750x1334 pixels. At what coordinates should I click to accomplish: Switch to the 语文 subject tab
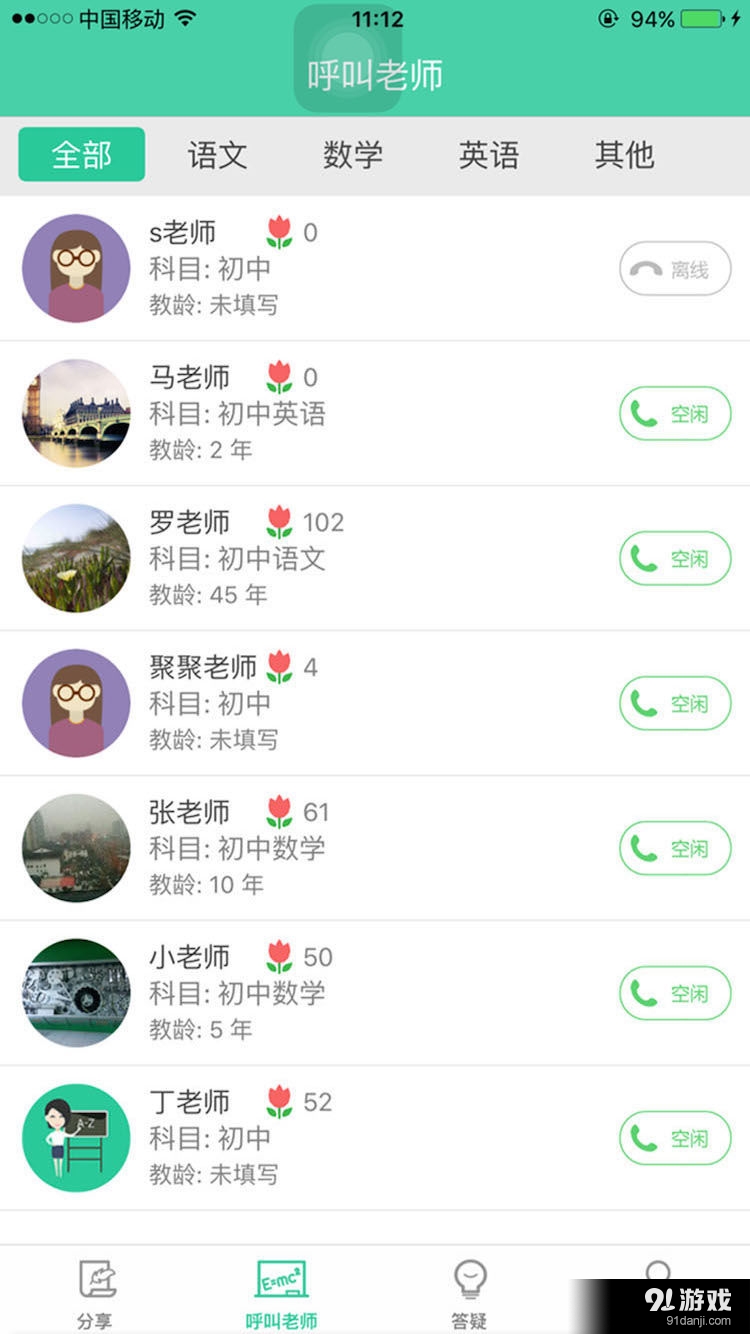click(x=217, y=155)
